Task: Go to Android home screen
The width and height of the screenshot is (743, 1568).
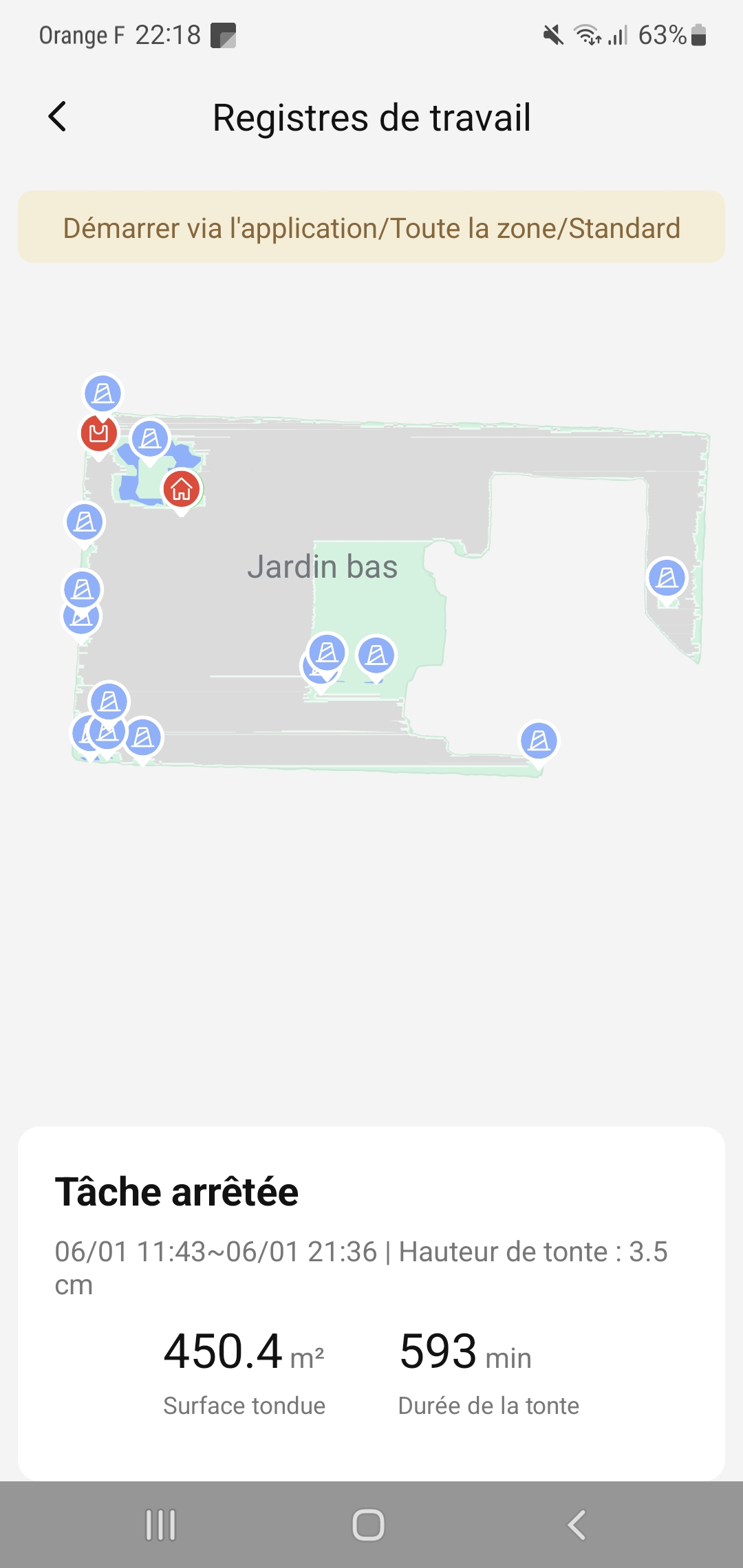Action: tap(368, 1525)
